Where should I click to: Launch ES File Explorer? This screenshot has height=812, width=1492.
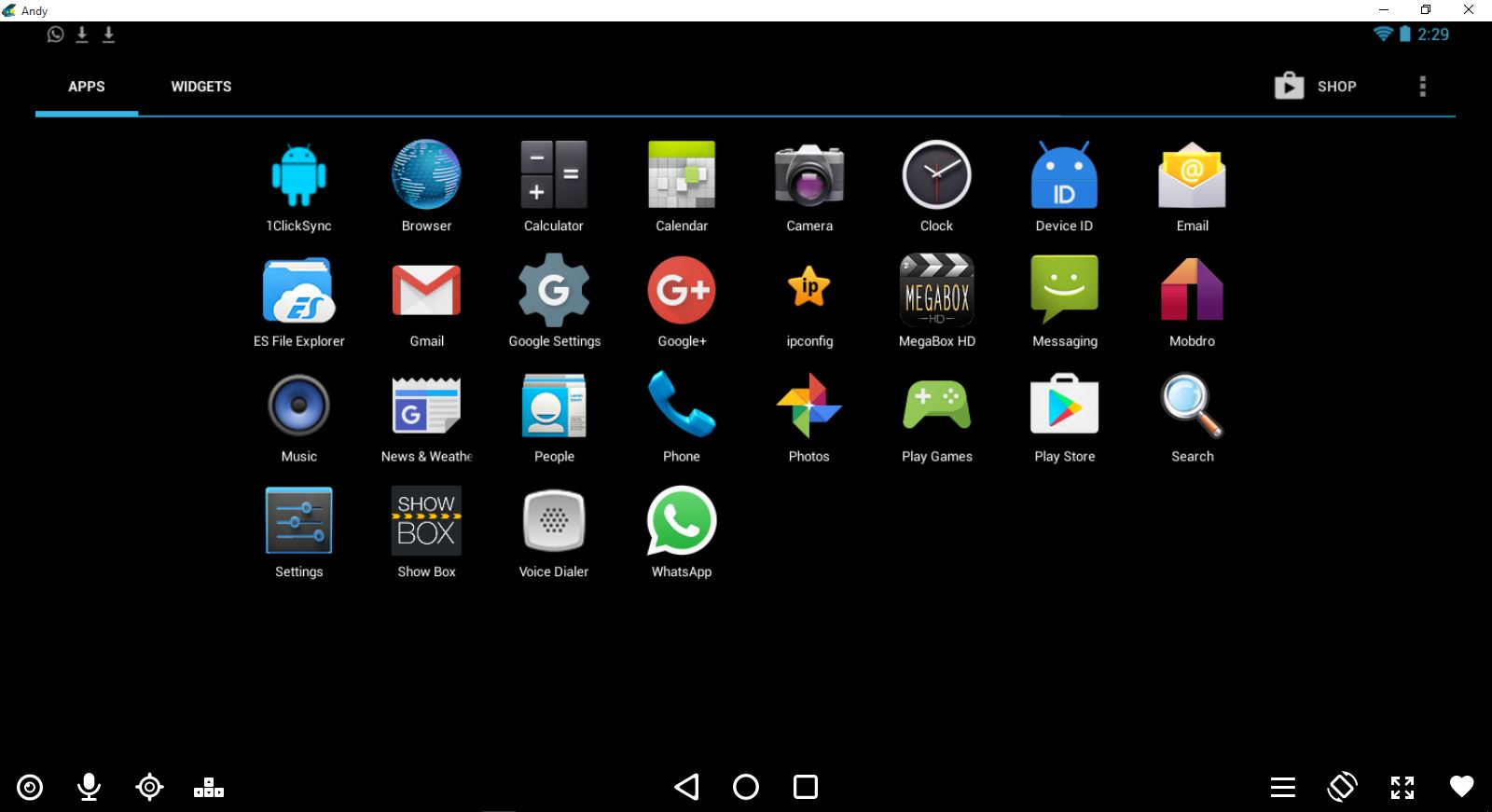pyautogui.click(x=298, y=291)
